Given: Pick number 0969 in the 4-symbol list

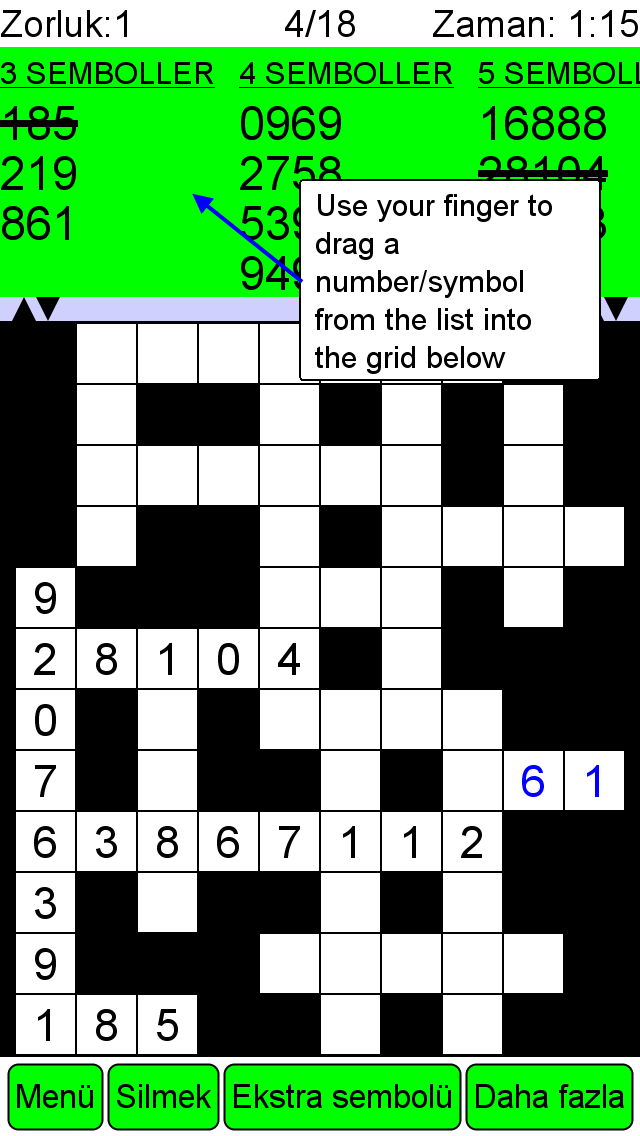Looking at the screenshot, I should (x=291, y=123).
